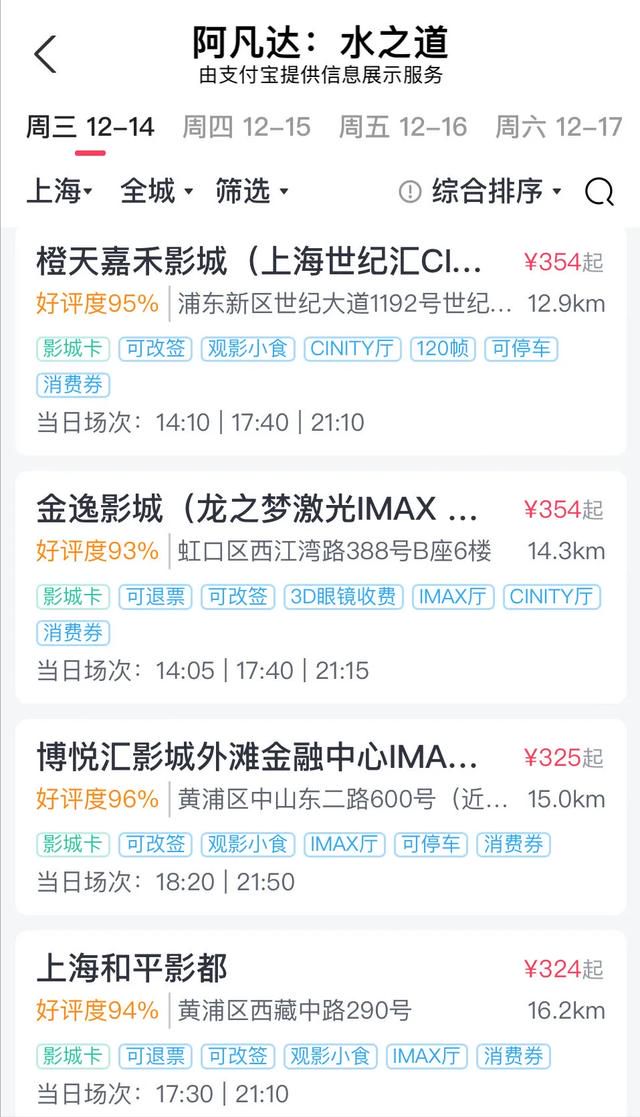
Task: Open the 金逸影城 龙之梦激光IMAX cinema card
Action: pyautogui.click(x=321, y=587)
